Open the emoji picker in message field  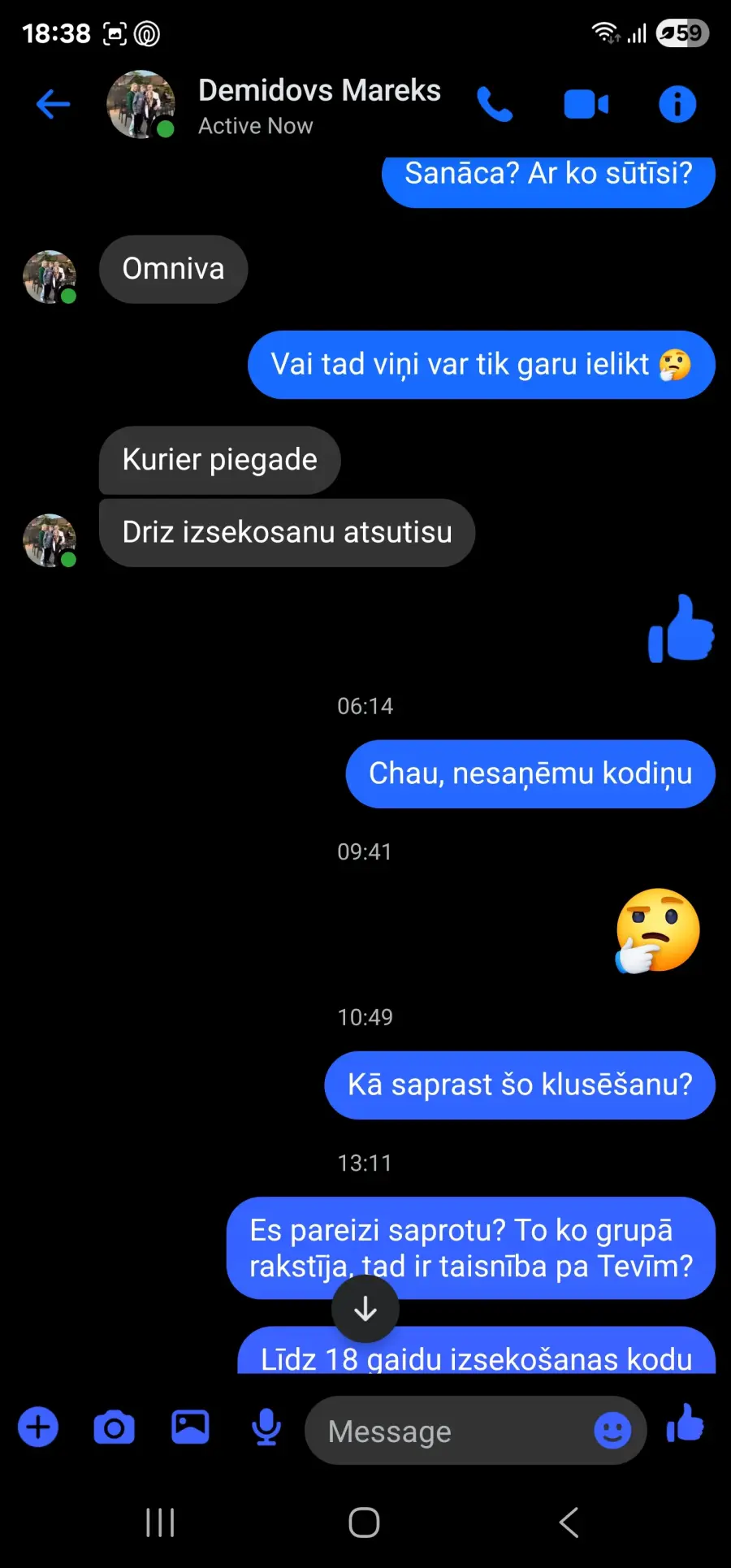point(612,1430)
